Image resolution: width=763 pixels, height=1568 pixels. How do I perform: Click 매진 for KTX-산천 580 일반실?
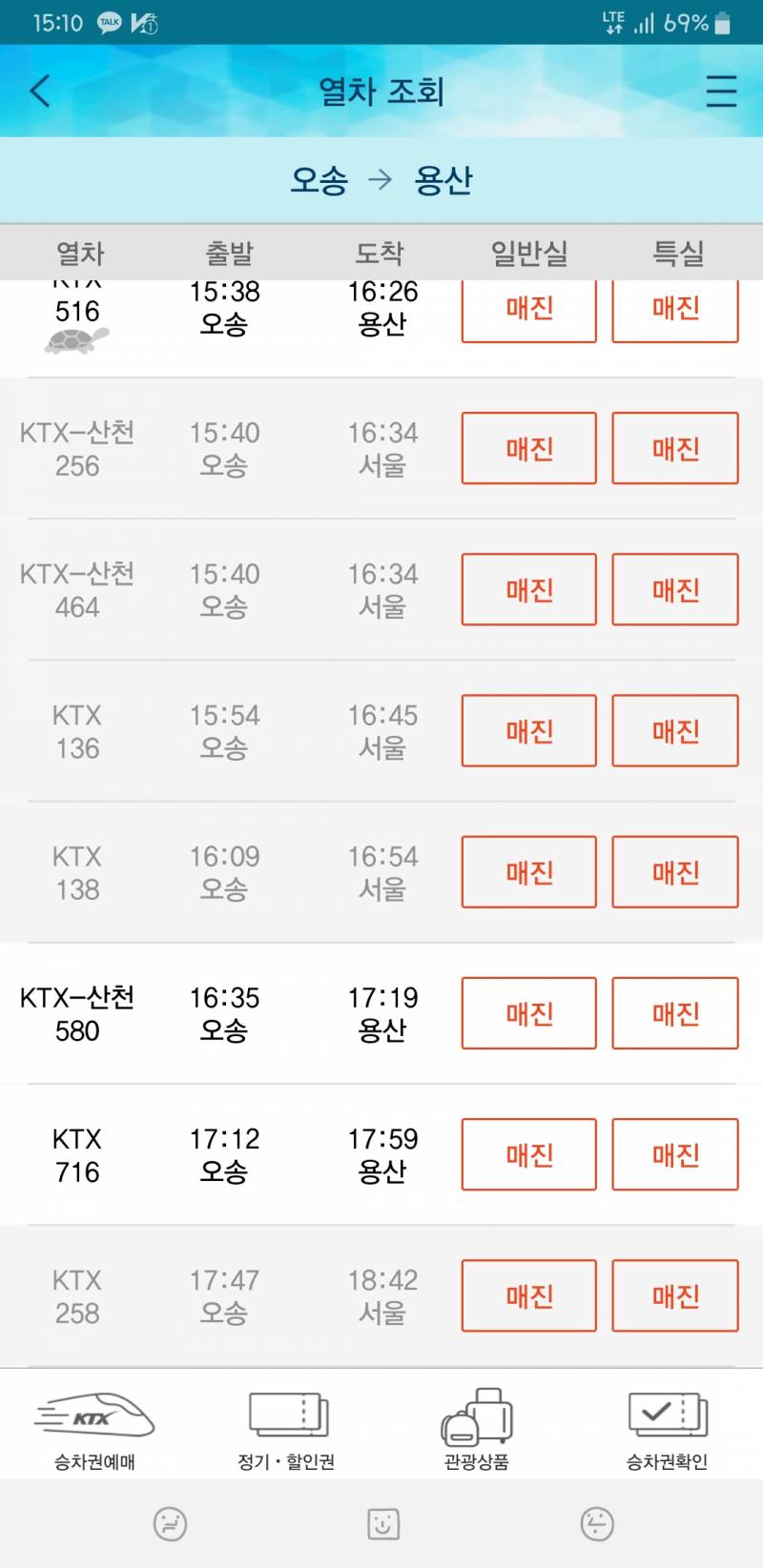coord(528,1013)
